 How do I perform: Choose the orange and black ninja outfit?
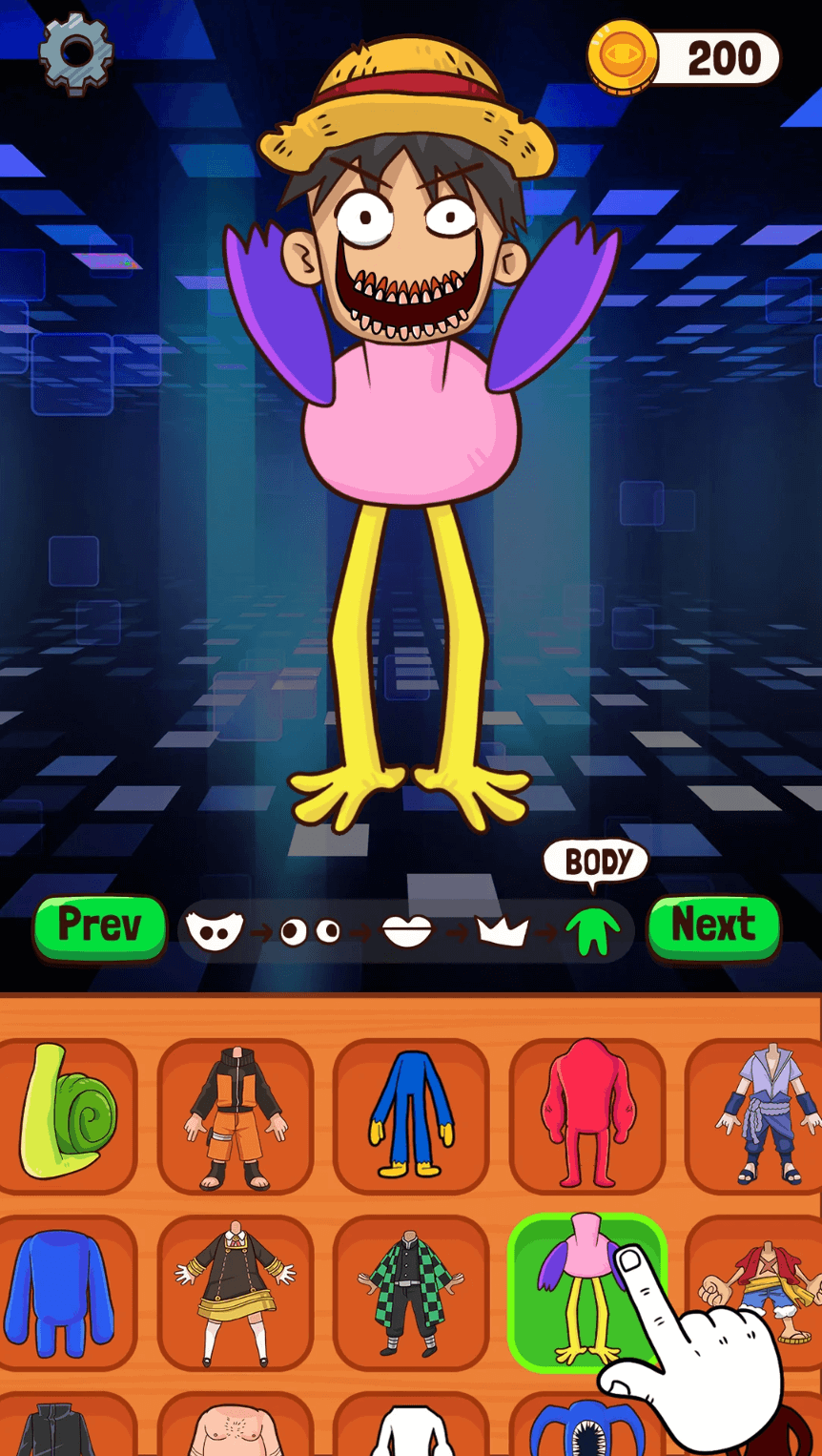236,1116
